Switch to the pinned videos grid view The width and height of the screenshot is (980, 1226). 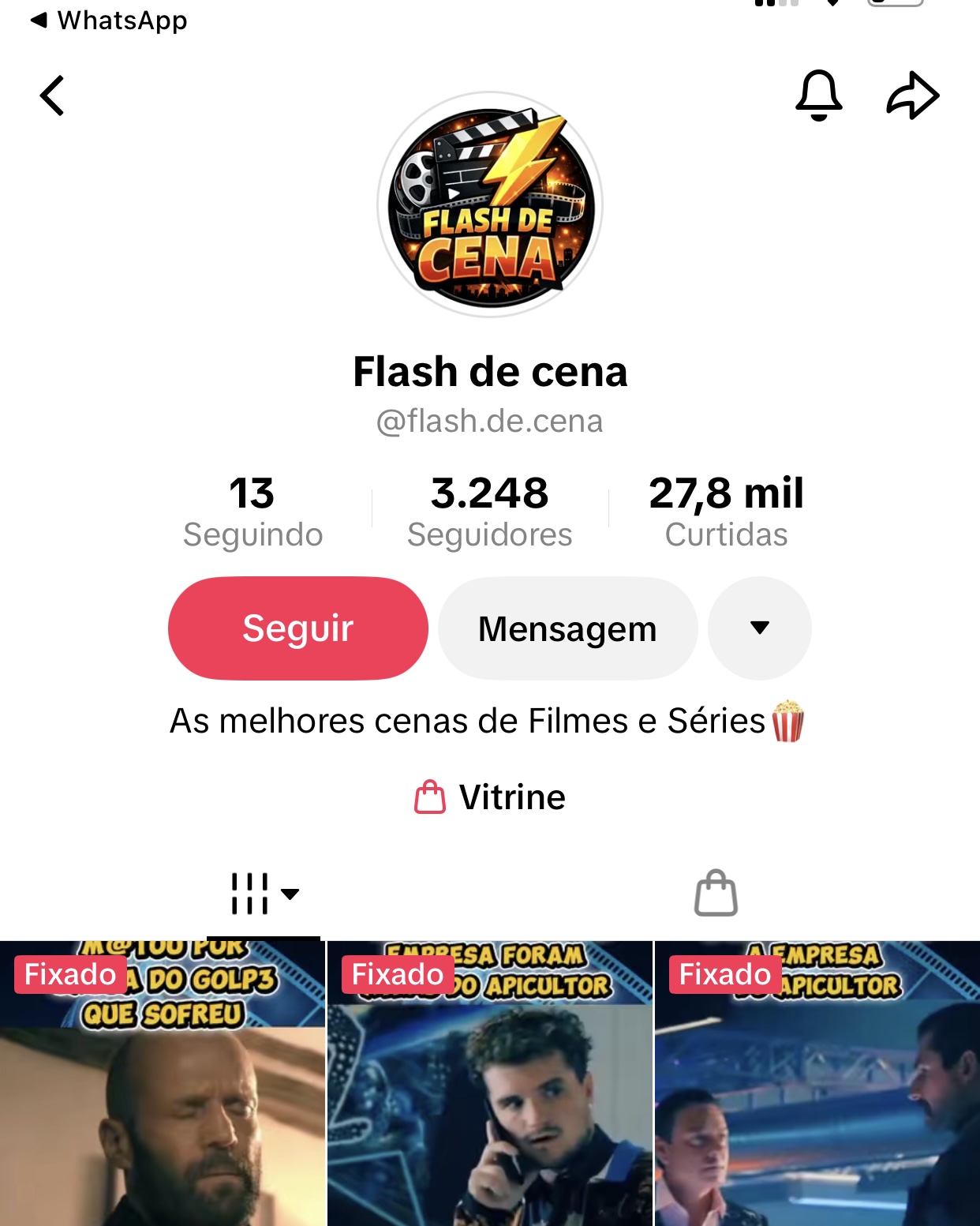tap(251, 893)
